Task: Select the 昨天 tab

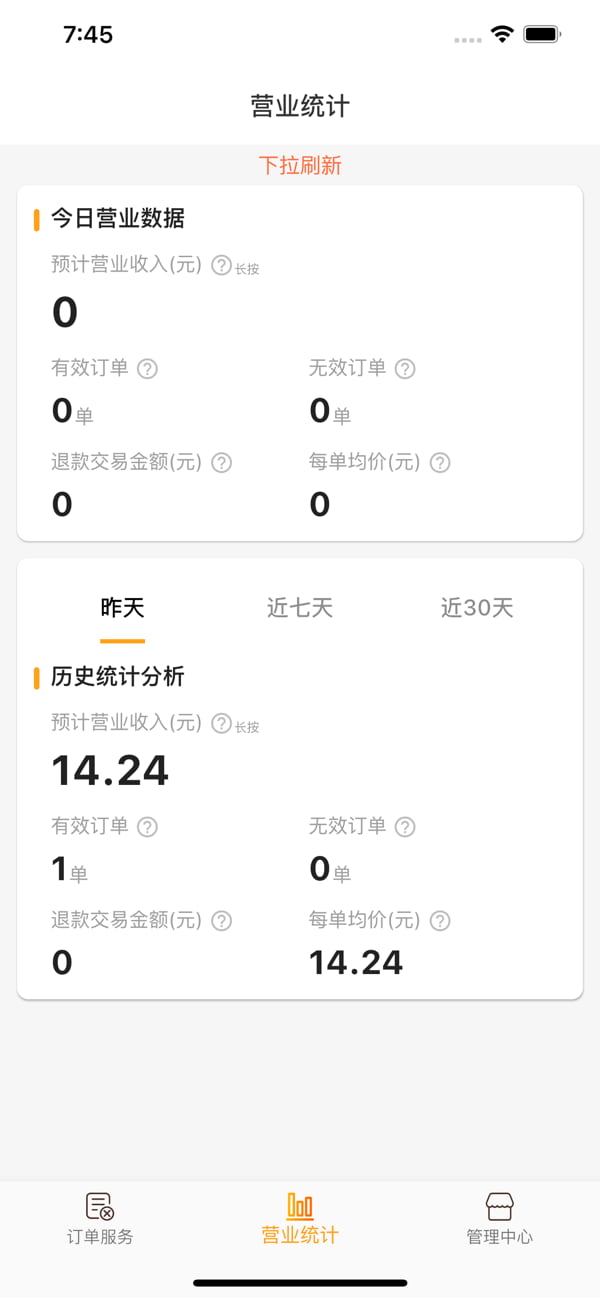Action: pyautogui.click(x=122, y=608)
